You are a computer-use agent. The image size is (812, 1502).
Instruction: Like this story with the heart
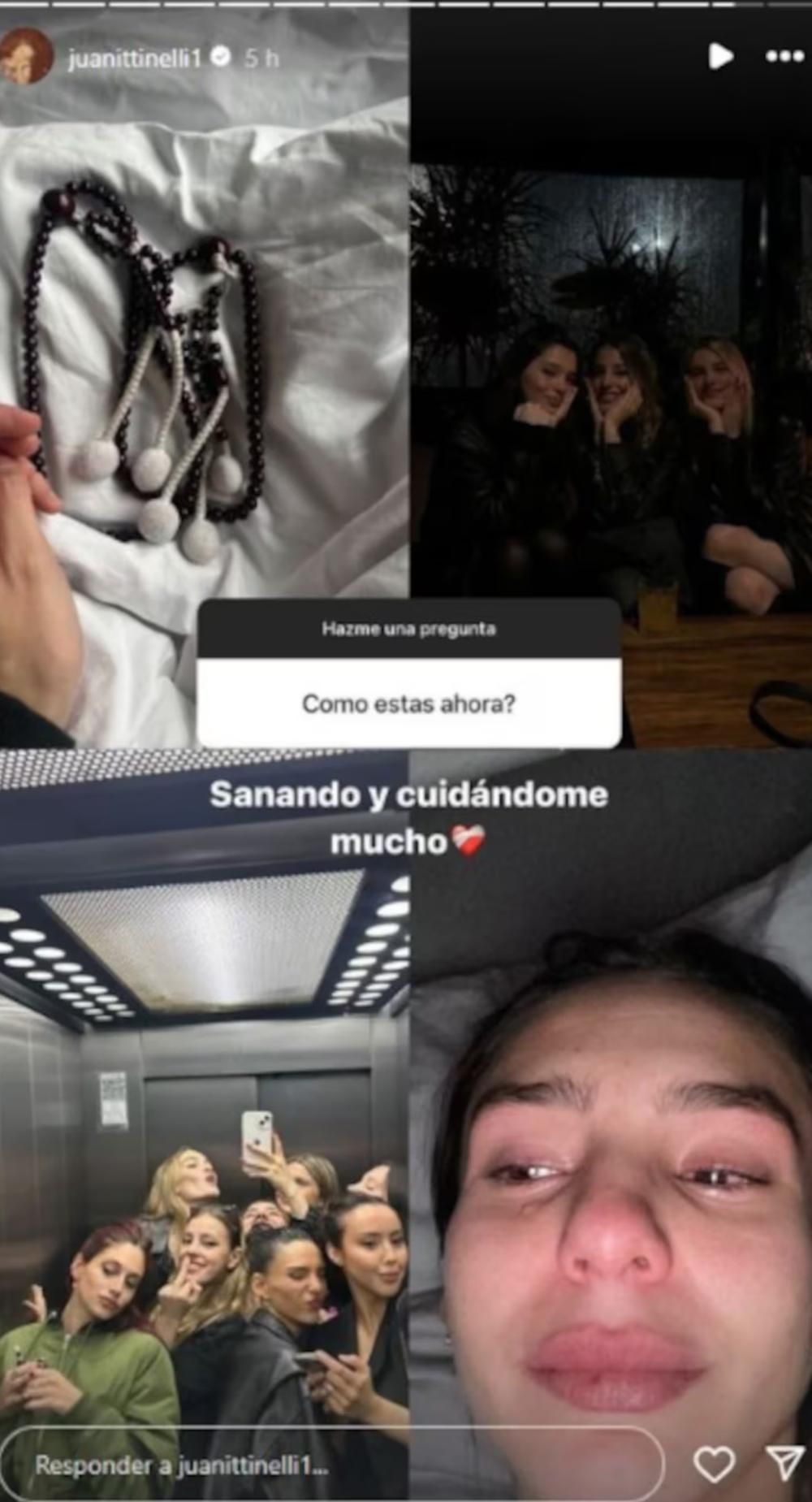(714, 1464)
